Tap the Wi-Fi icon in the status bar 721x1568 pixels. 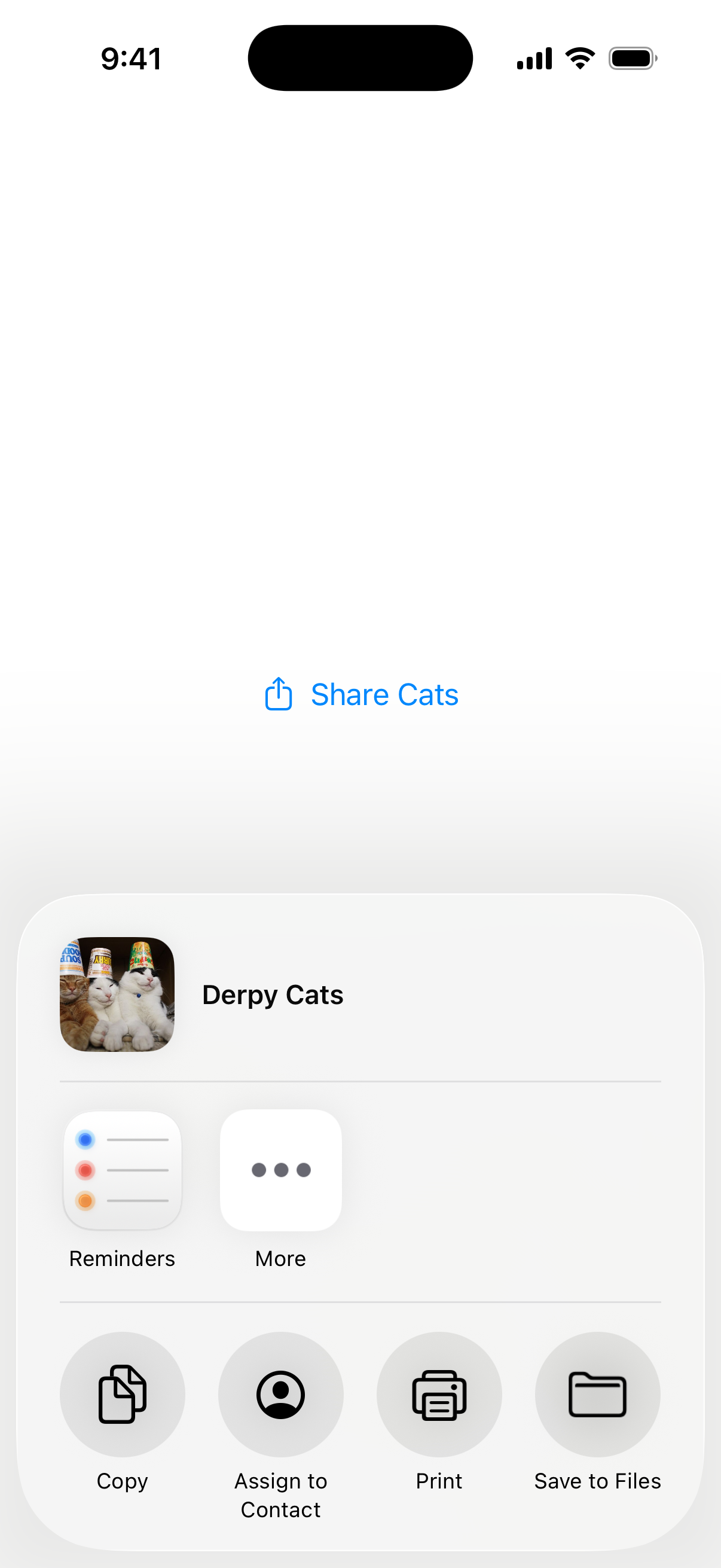click(579, 57)
